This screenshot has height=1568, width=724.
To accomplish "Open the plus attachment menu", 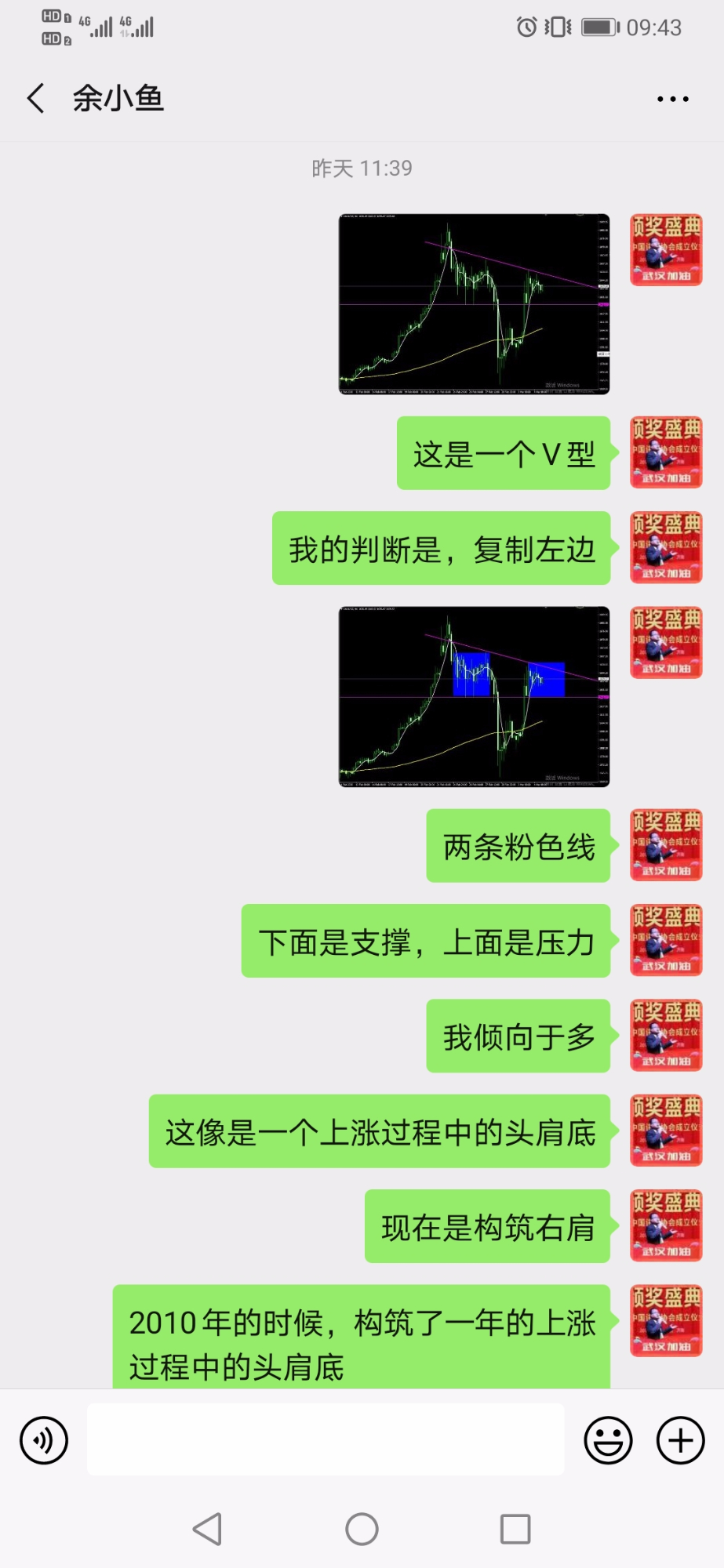I will (680, 1440).
